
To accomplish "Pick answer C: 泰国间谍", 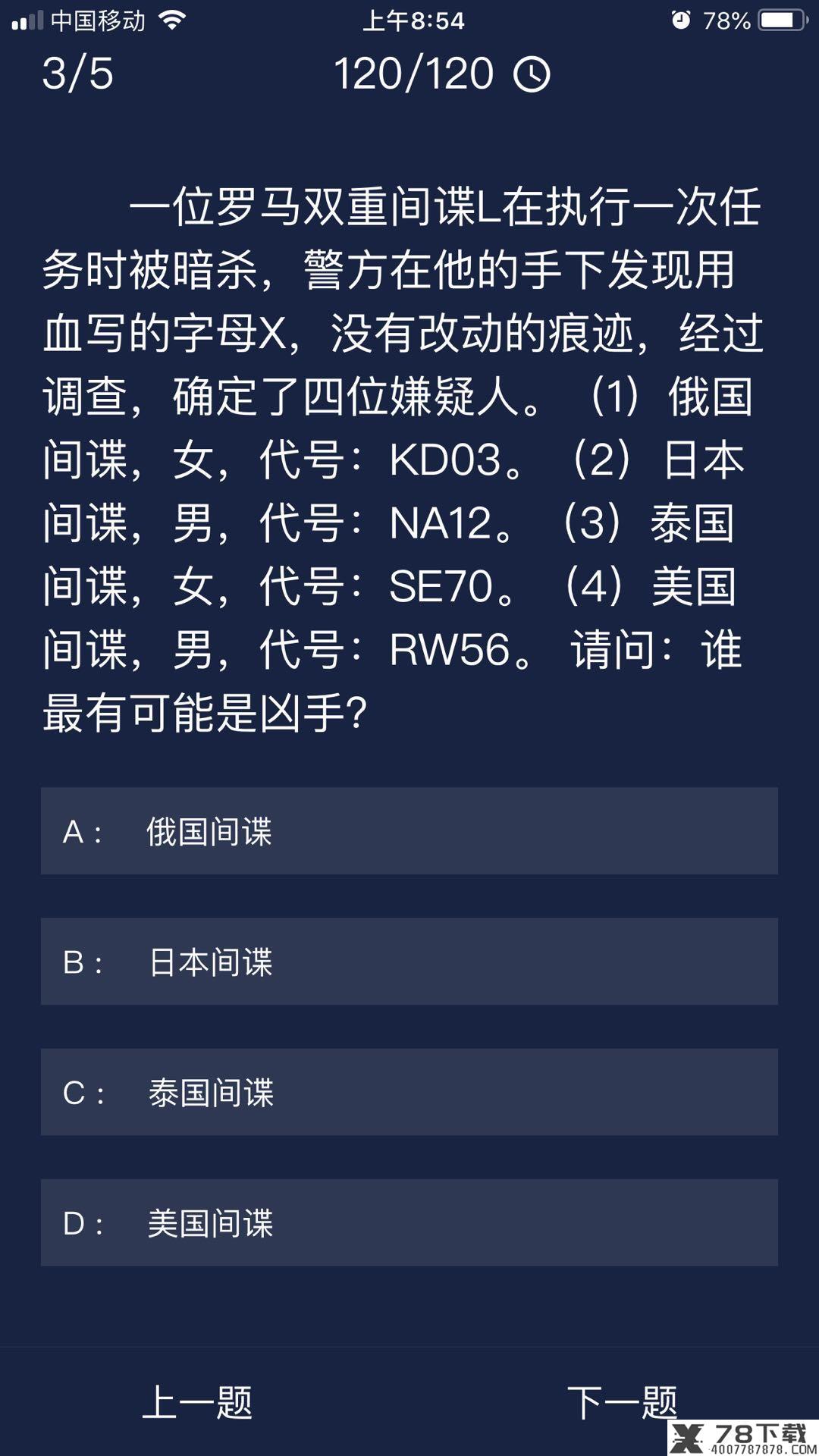I will tap(409, 1092).
